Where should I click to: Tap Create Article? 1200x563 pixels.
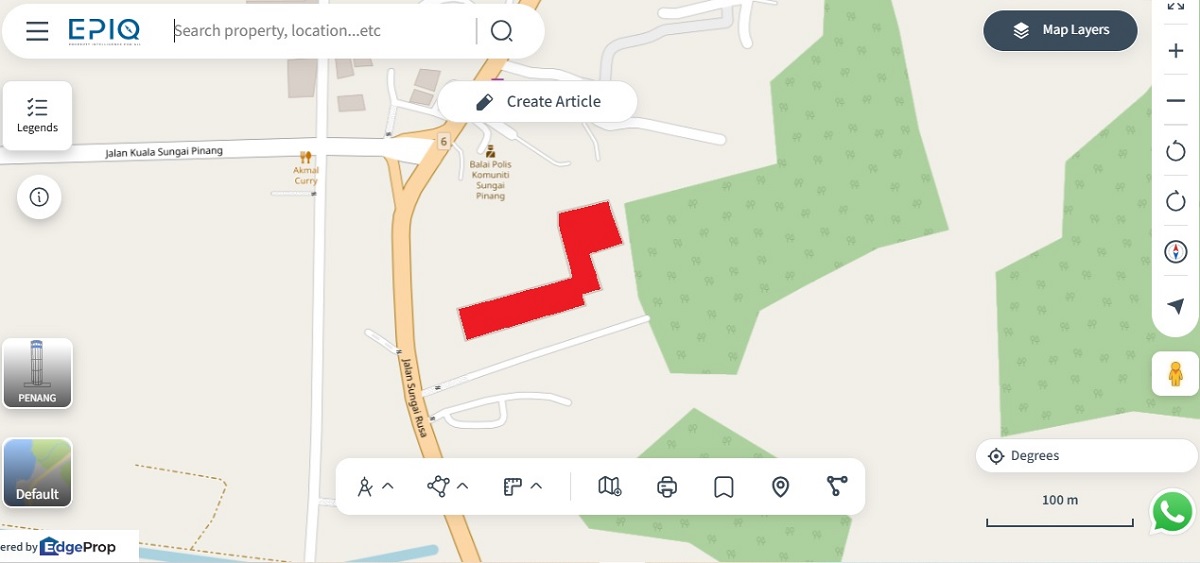point(538,101)
